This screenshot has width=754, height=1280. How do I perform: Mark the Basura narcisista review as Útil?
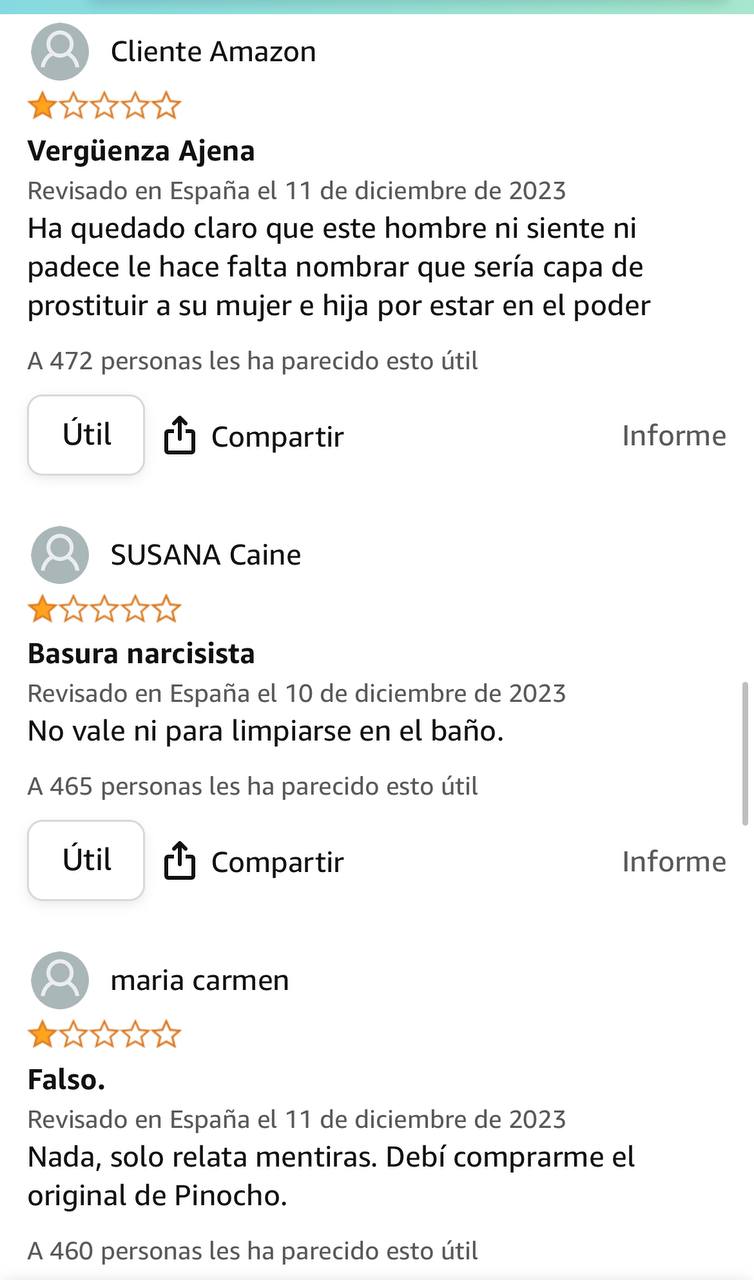86,860
